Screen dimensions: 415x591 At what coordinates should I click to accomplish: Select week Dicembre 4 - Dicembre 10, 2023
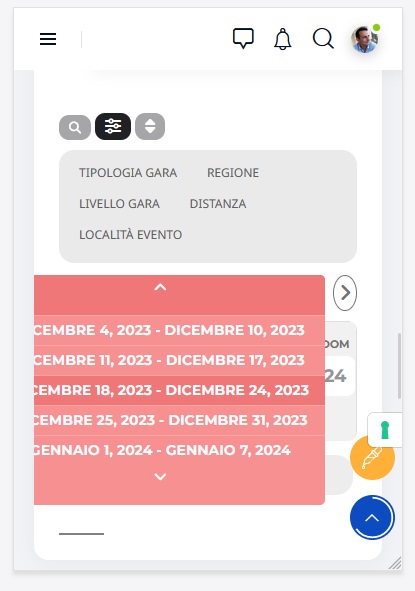click(179, 330)
